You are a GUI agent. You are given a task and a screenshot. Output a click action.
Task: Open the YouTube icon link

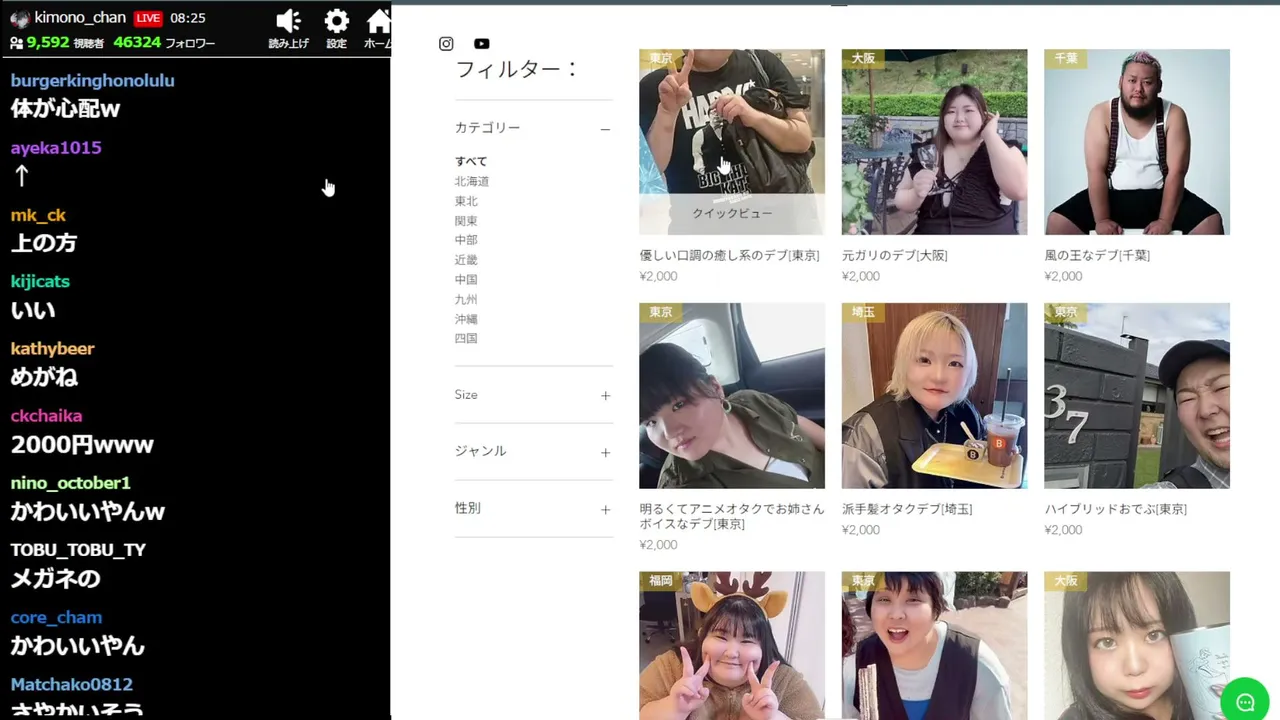click(x=482, y=44)
